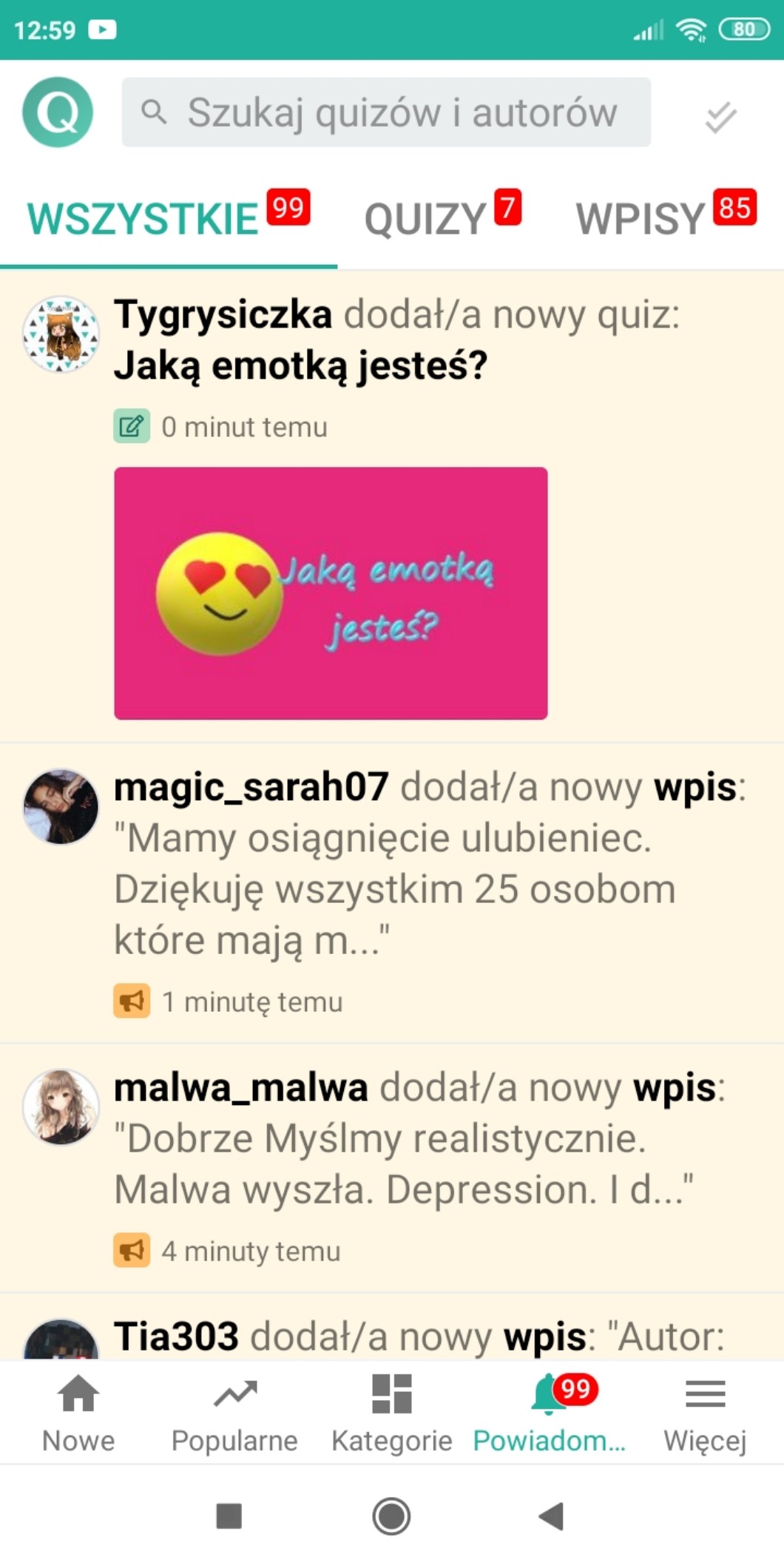Open malwa_malwa's new post notification

click(418, 1139)
